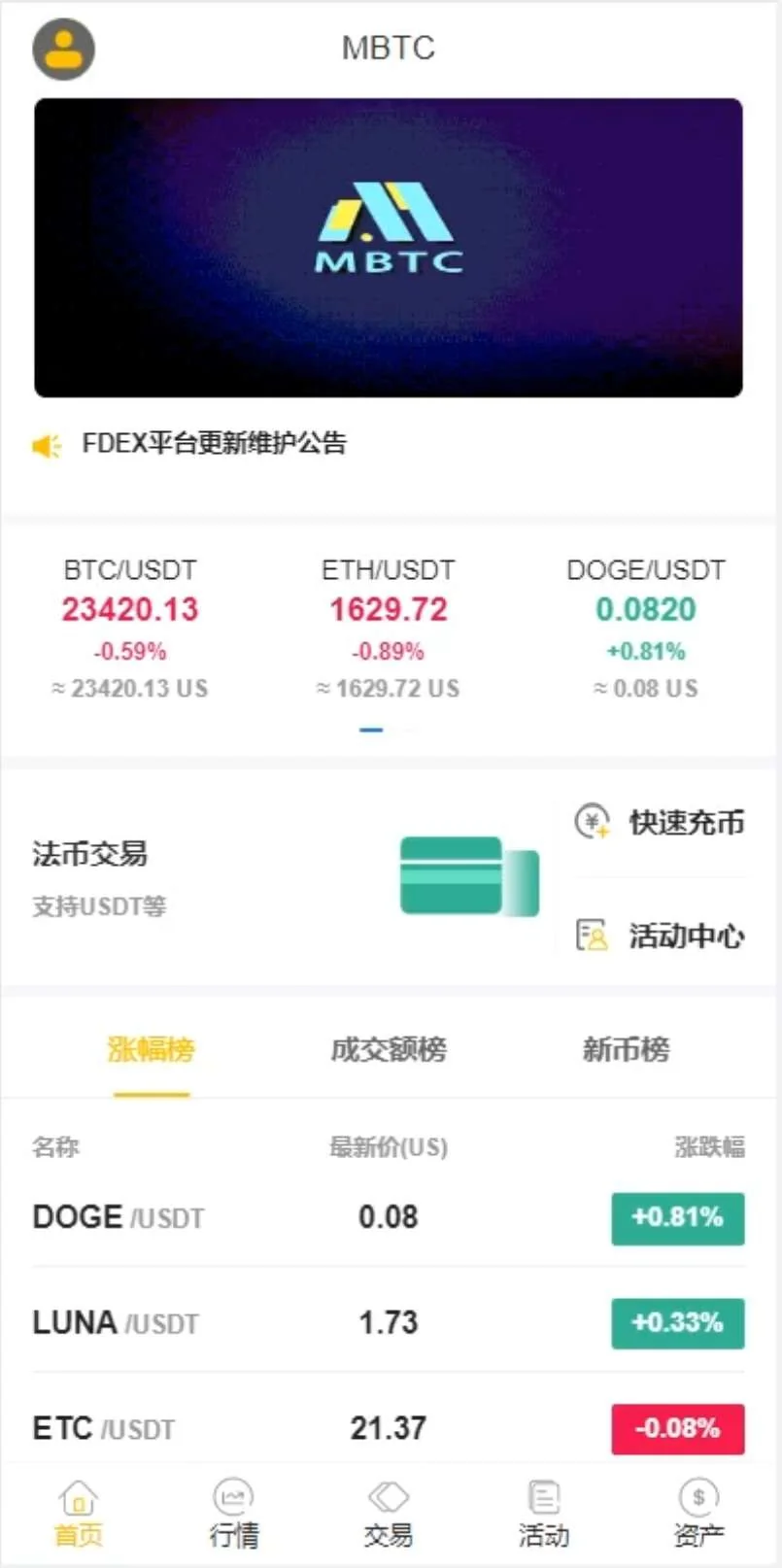Open the ETH/USDT ticker card
Image resolution: width=782 pixels, height=1568 pixels.
(389, 627)
